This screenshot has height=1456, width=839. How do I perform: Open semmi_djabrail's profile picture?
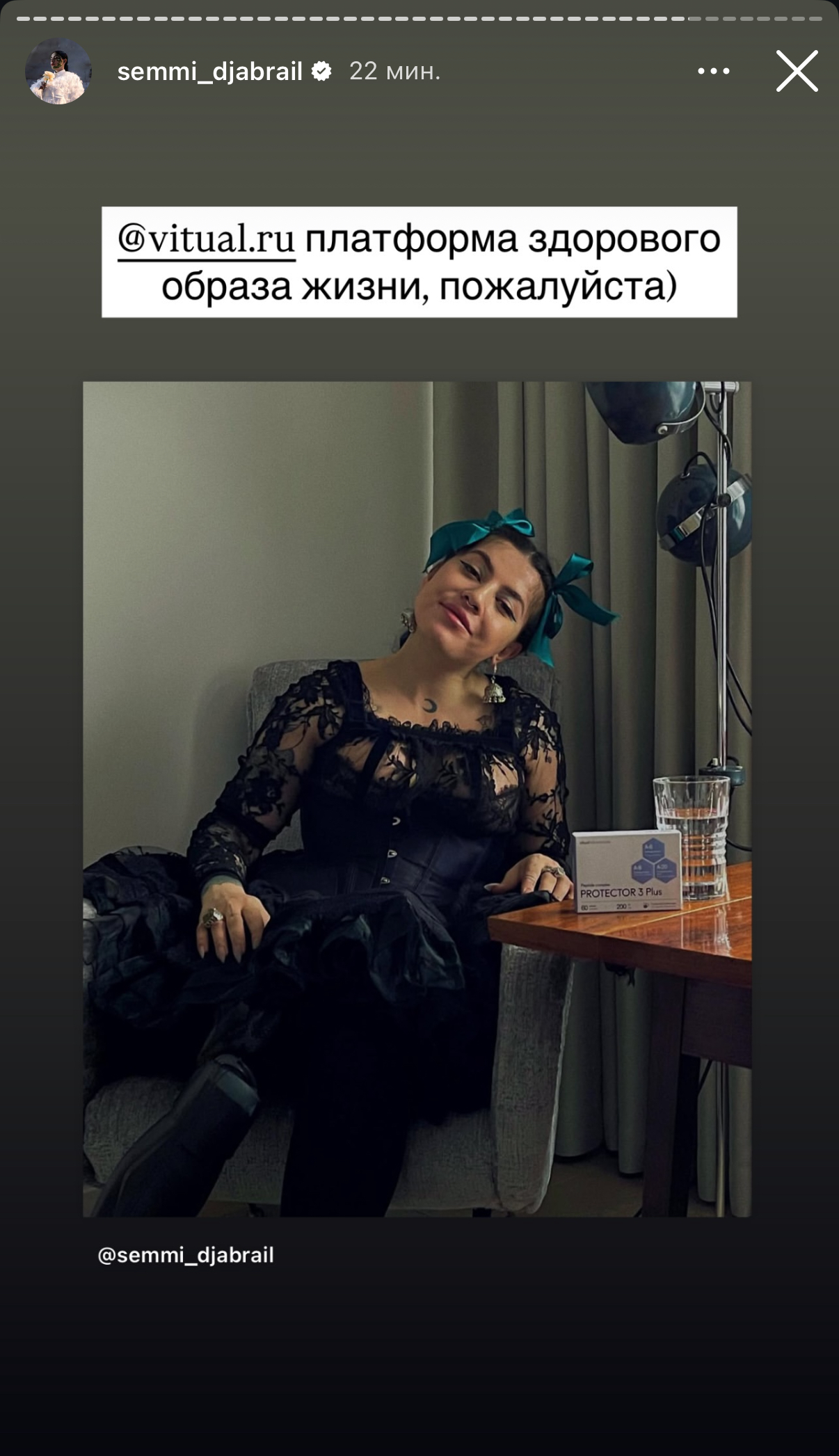point(58,71)
